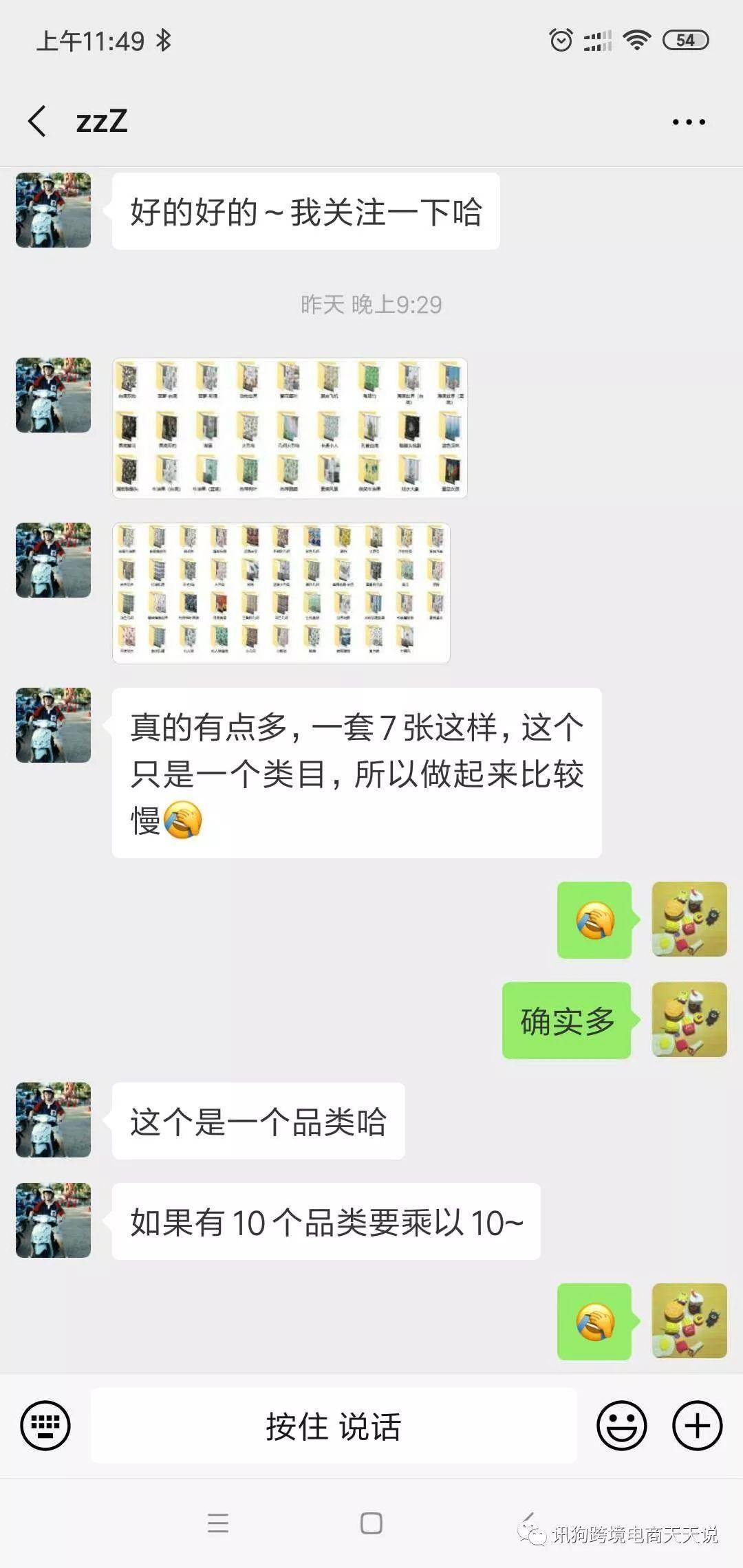Open my avatar beside 确实多 message
The image size is (743, 1568).
(689, 1020)
